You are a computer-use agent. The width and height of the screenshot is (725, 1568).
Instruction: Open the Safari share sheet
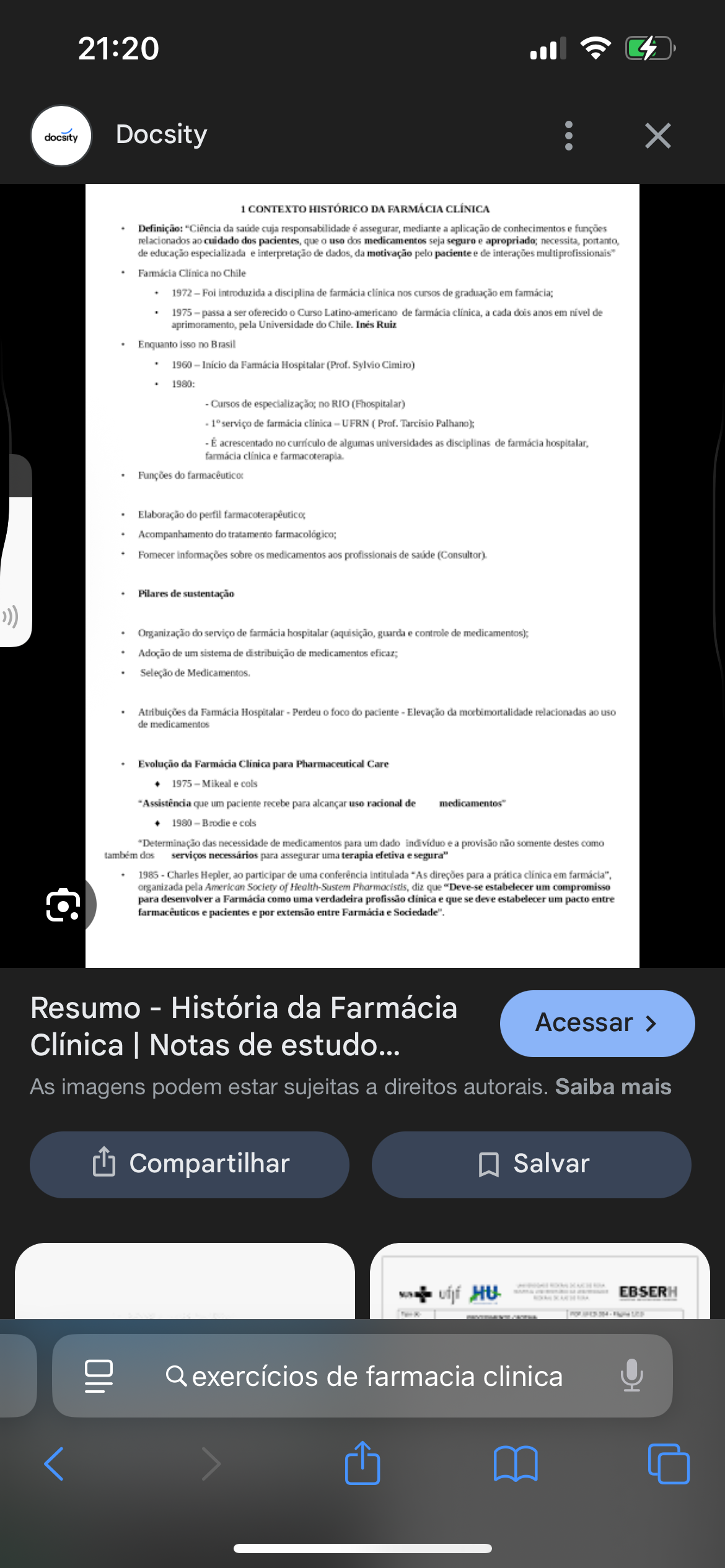click(362, 1462)
